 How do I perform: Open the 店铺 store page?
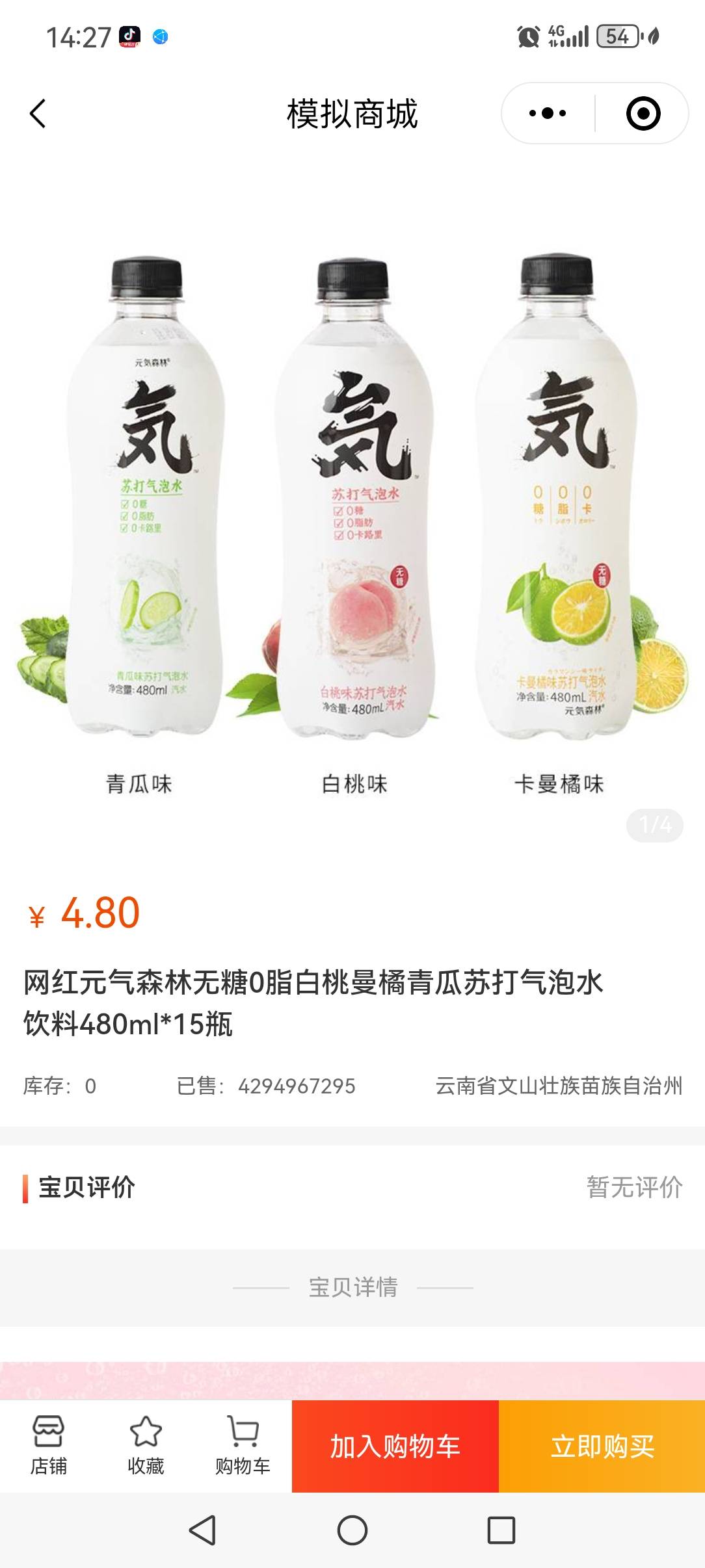tap(49, 1446)
